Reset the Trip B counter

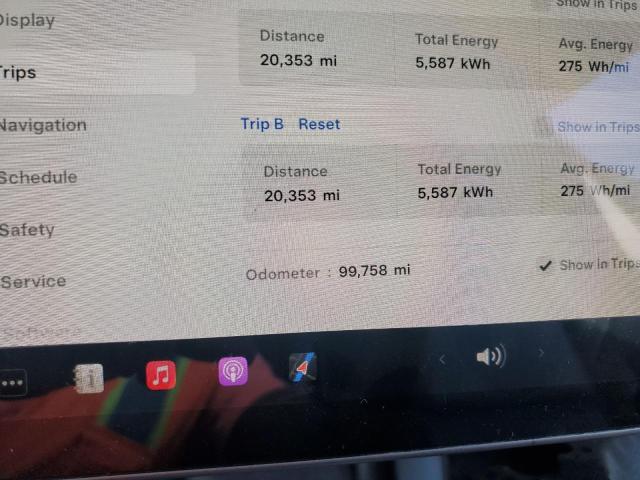[319, 125]
